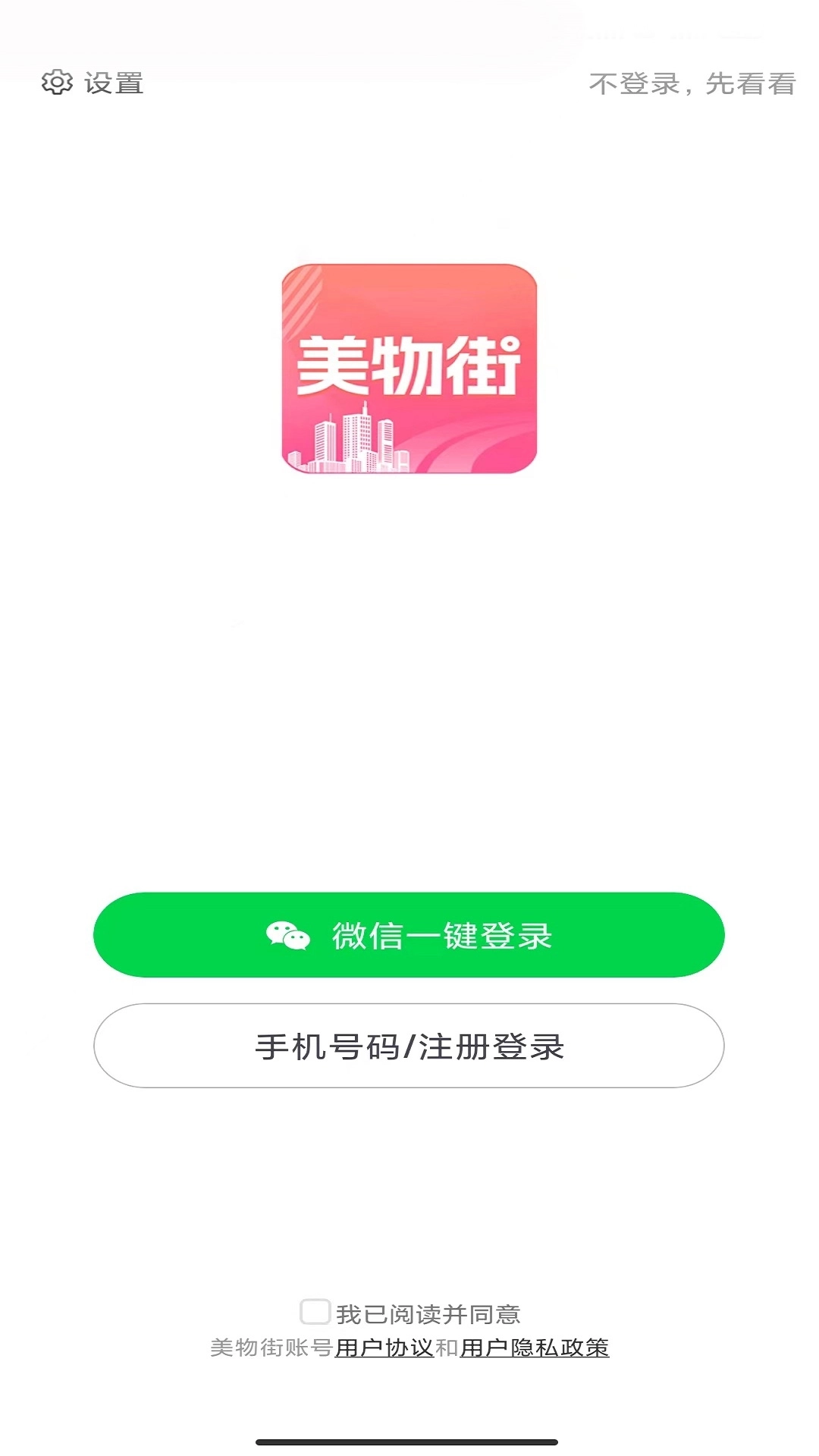This screenshot has height=1456, width=819.
Task: Tap the WeChat icon on green button
Action: coord(287,935)
